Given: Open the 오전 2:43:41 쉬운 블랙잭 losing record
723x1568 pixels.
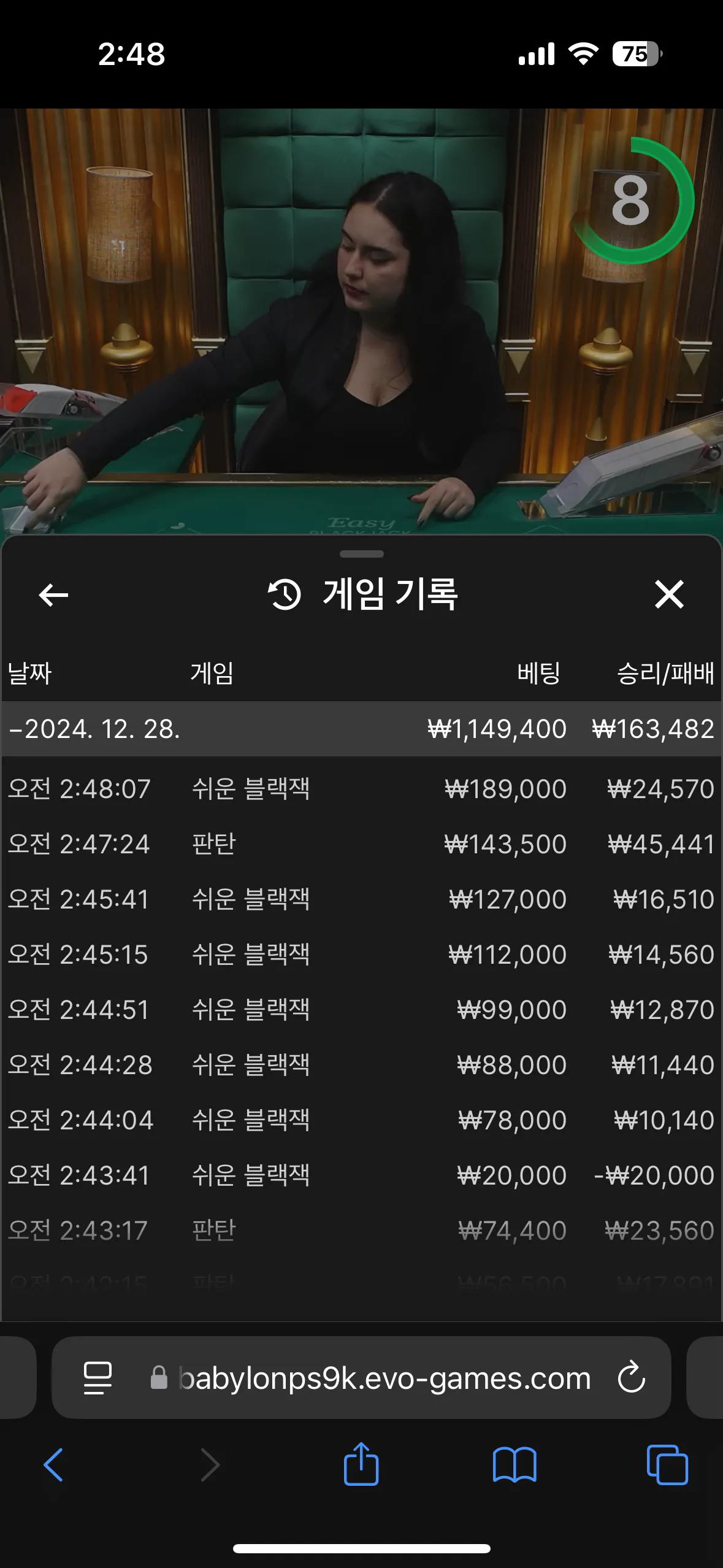Looking at the screenshot, I should [361, 1175].
